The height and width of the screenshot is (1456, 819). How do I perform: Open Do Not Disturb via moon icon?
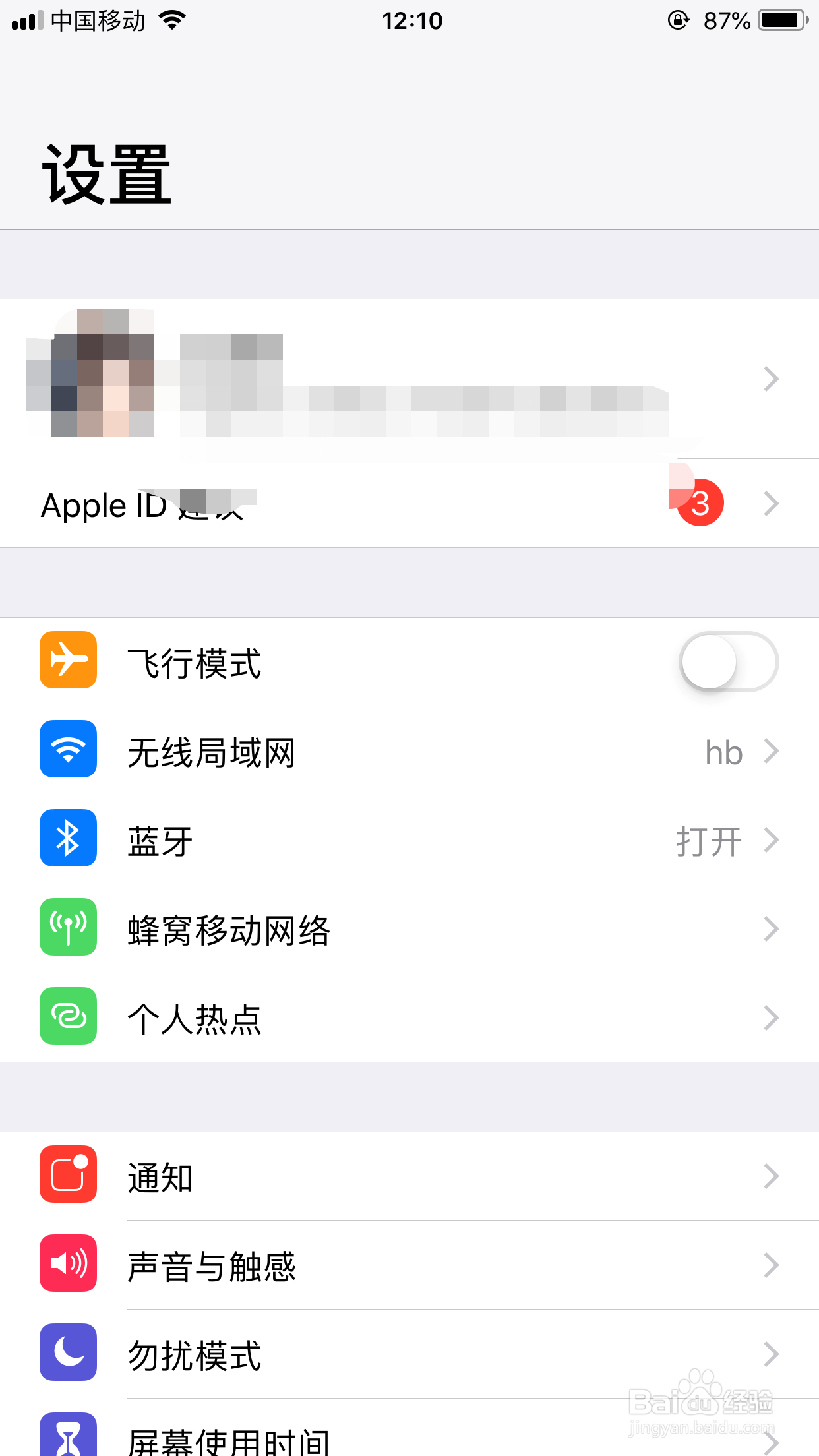(x=68, y=1352)
